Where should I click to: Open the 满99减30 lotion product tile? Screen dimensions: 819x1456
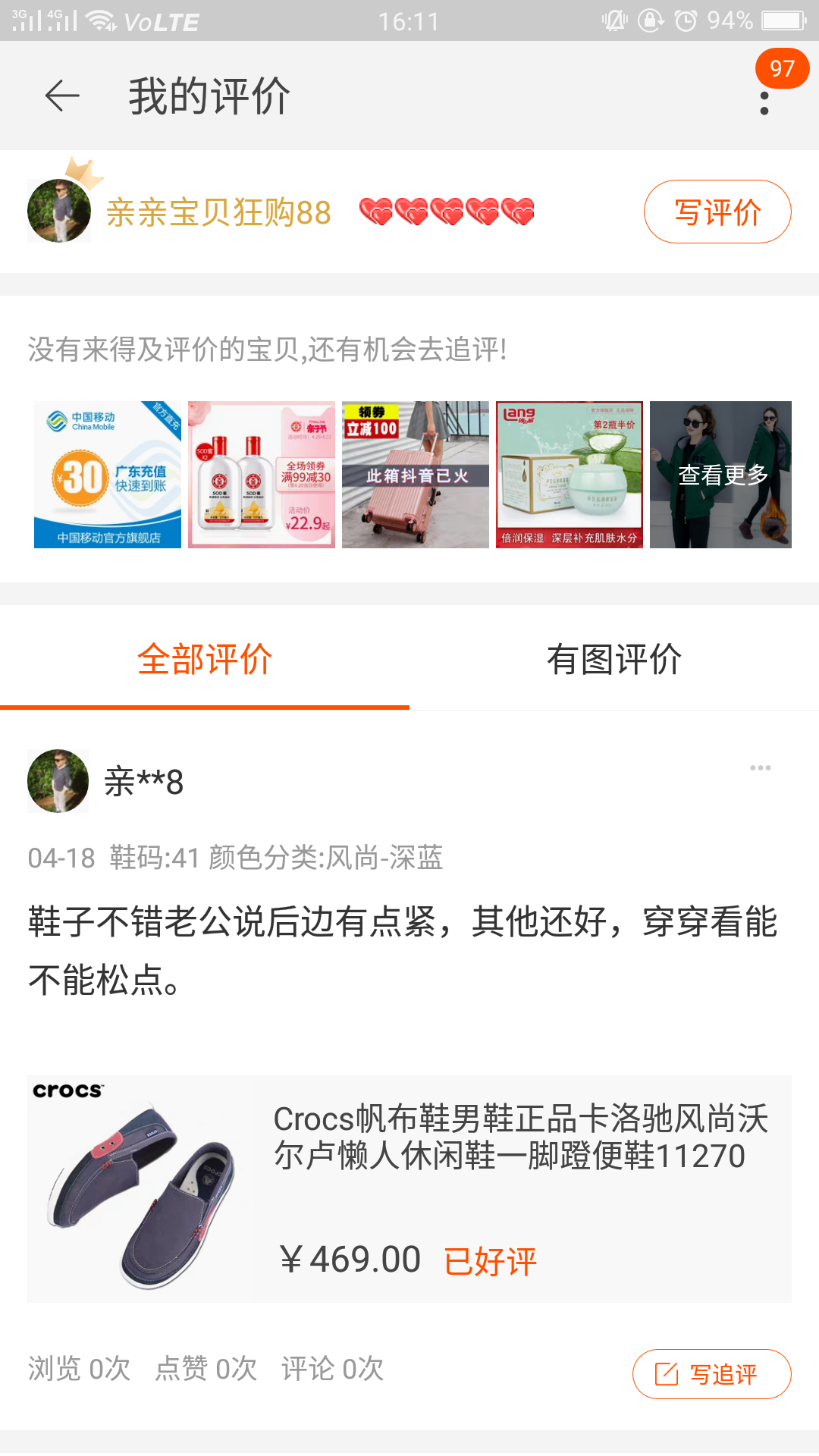pos(262,475)
